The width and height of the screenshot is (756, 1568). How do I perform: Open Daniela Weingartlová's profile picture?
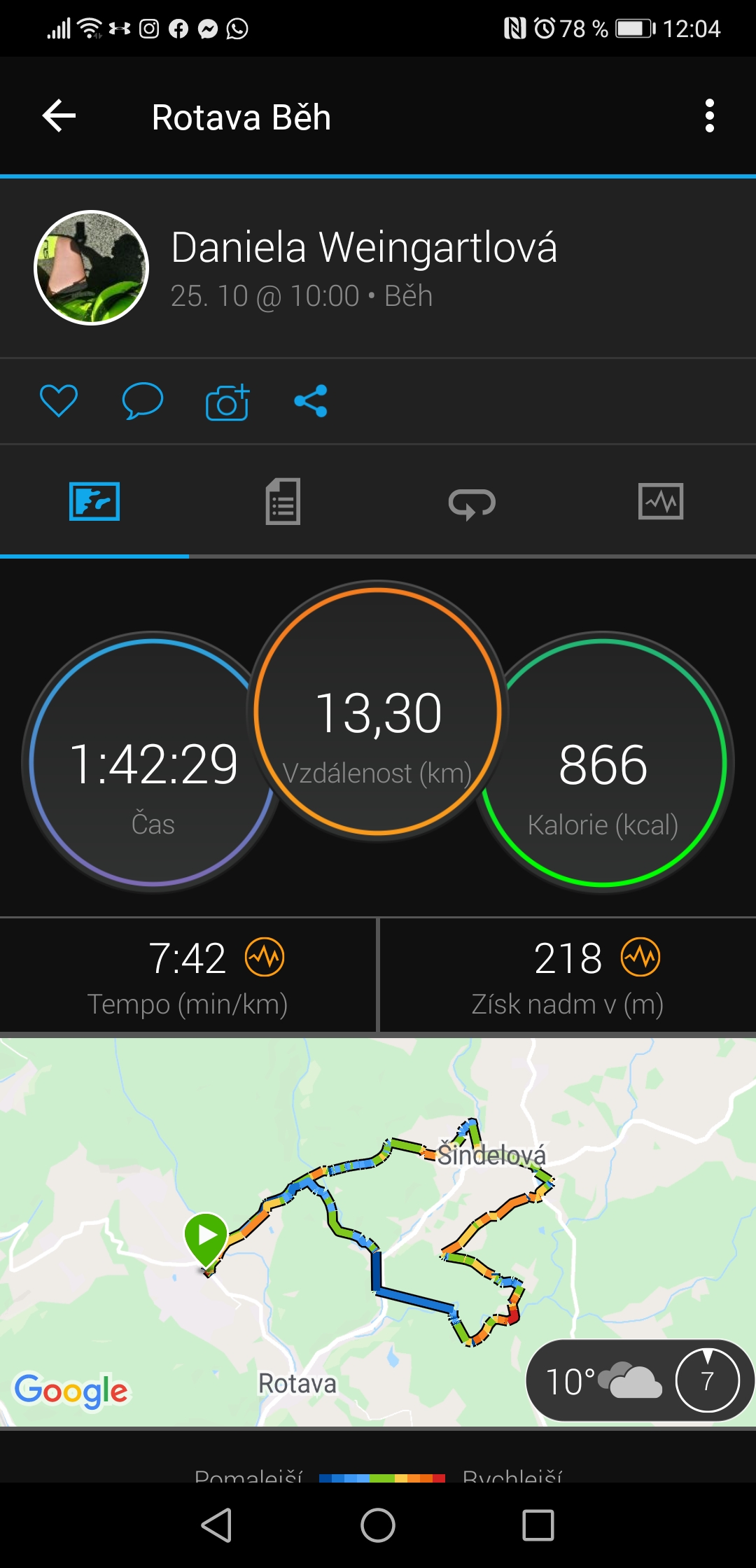pyautogui.click(x=92, y=267)
